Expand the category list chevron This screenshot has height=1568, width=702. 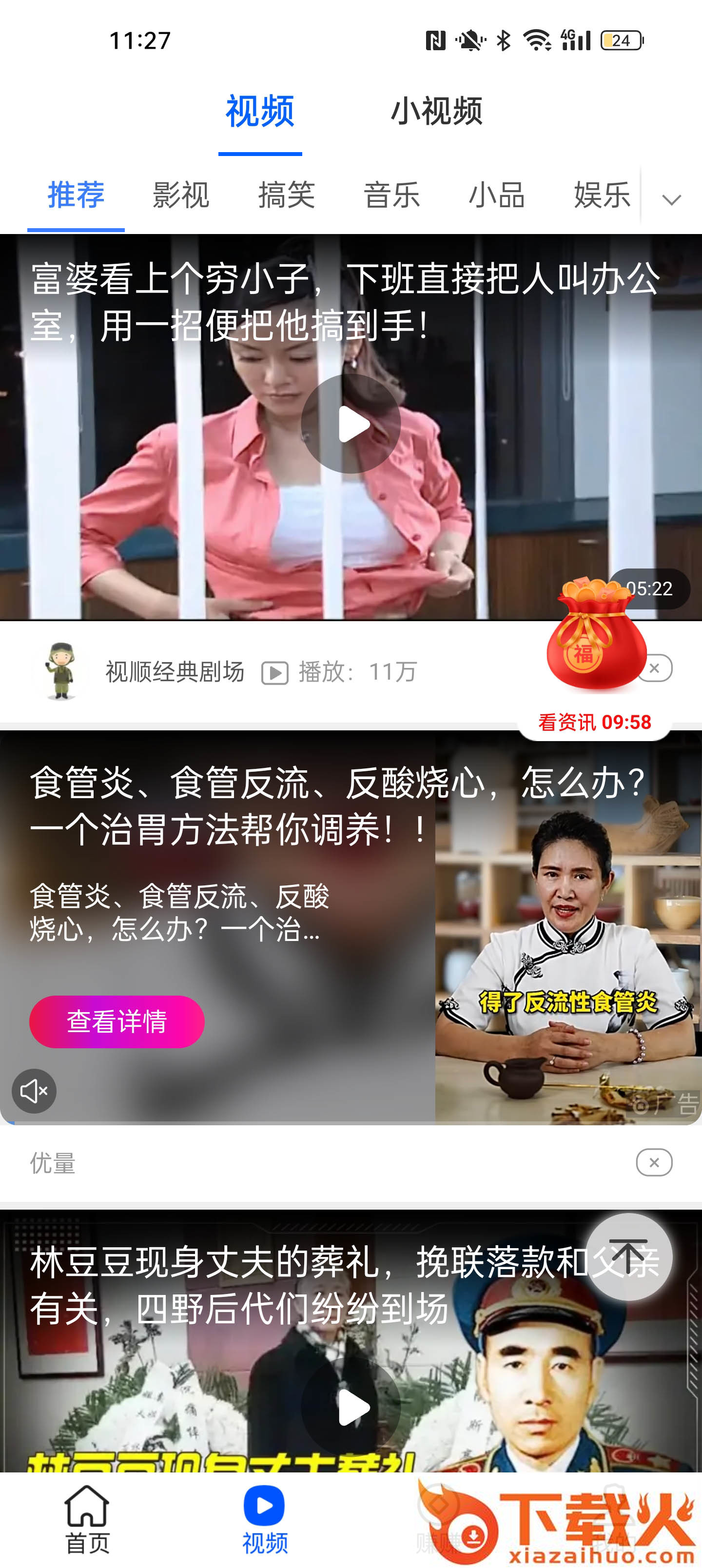click(672, 199)
